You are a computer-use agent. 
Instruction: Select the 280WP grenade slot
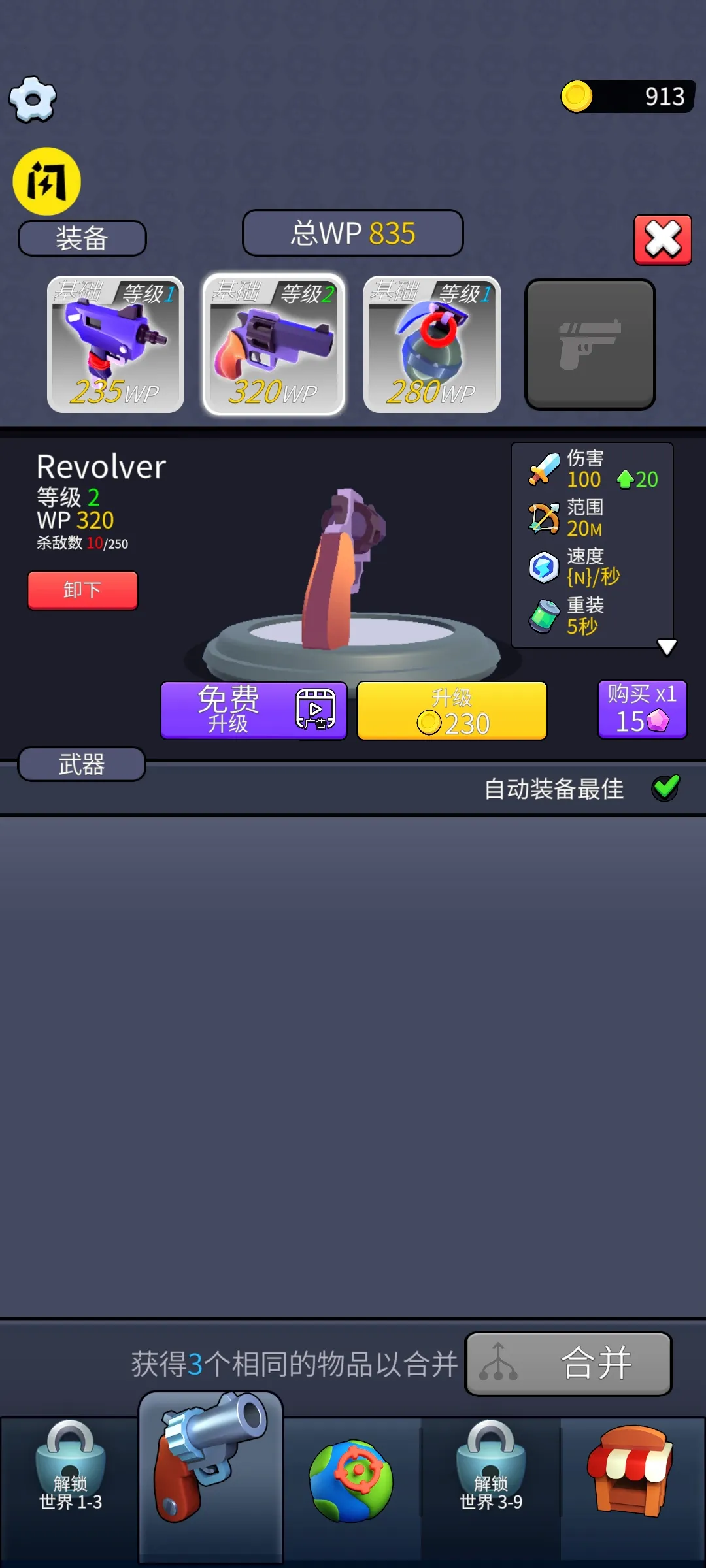(x=432, y=344)
